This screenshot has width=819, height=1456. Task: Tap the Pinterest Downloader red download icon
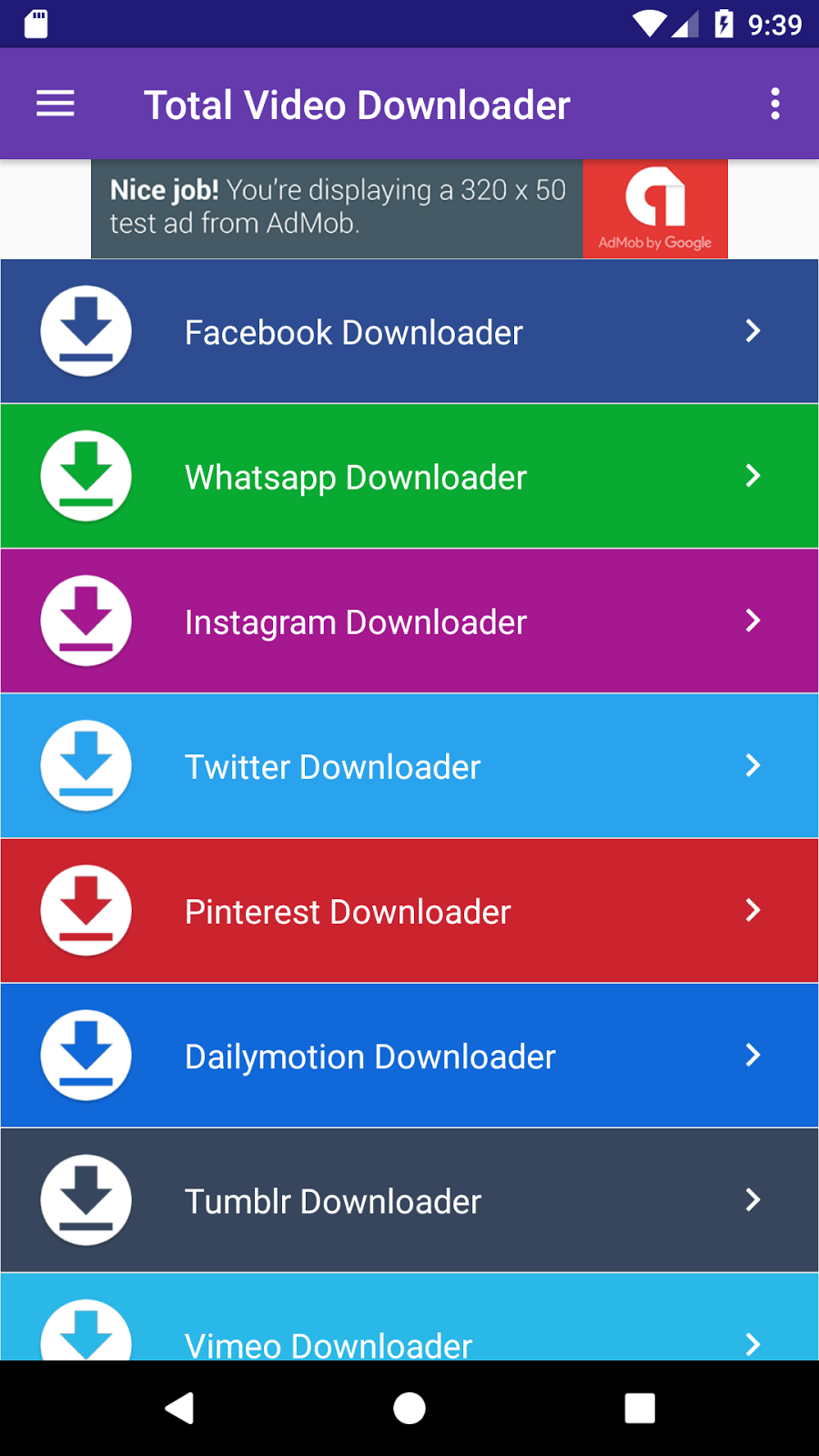86,910
